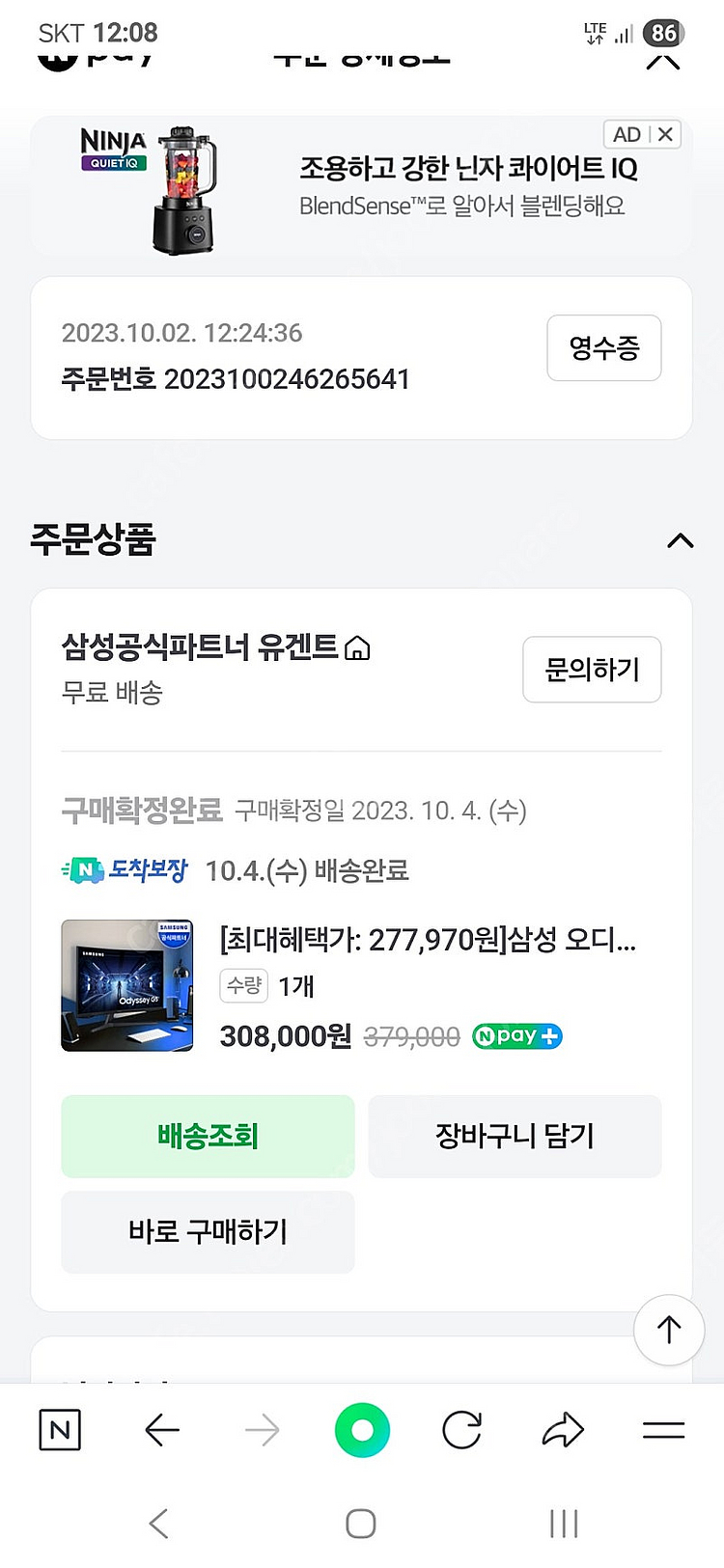Open the seller store via the home icon

click(358, 648)
